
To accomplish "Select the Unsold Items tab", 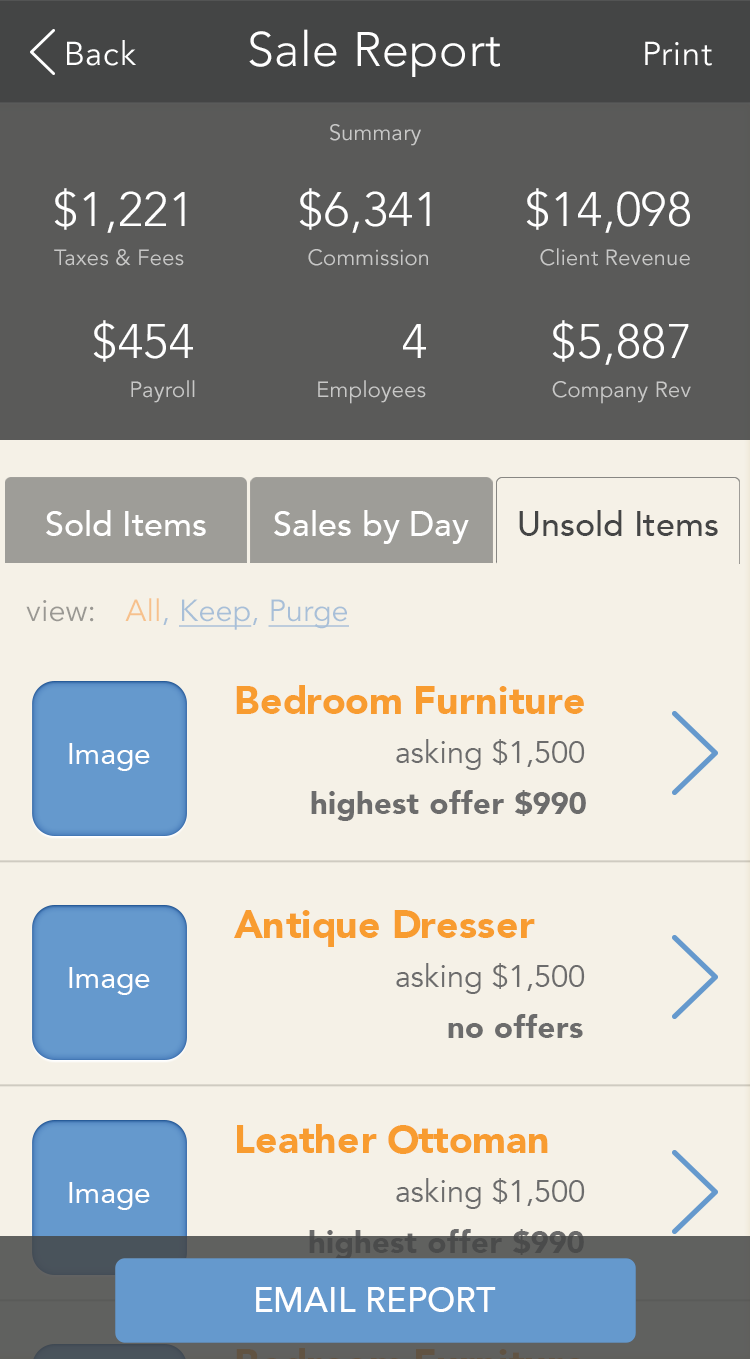I will (x=618, y=524).
